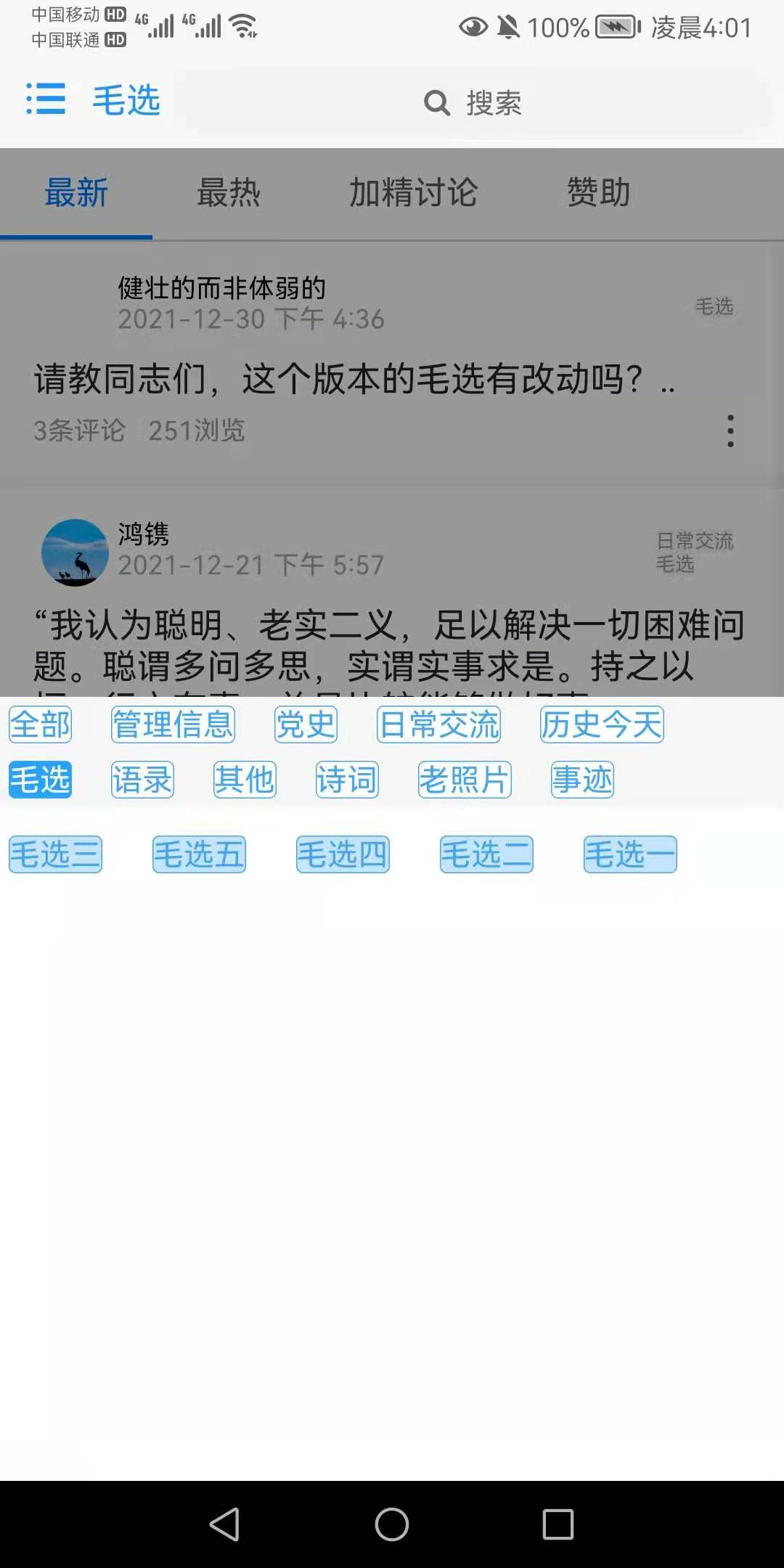Choose the 党史 category chip
The image size is (784, 1568).
coord(306,724)
